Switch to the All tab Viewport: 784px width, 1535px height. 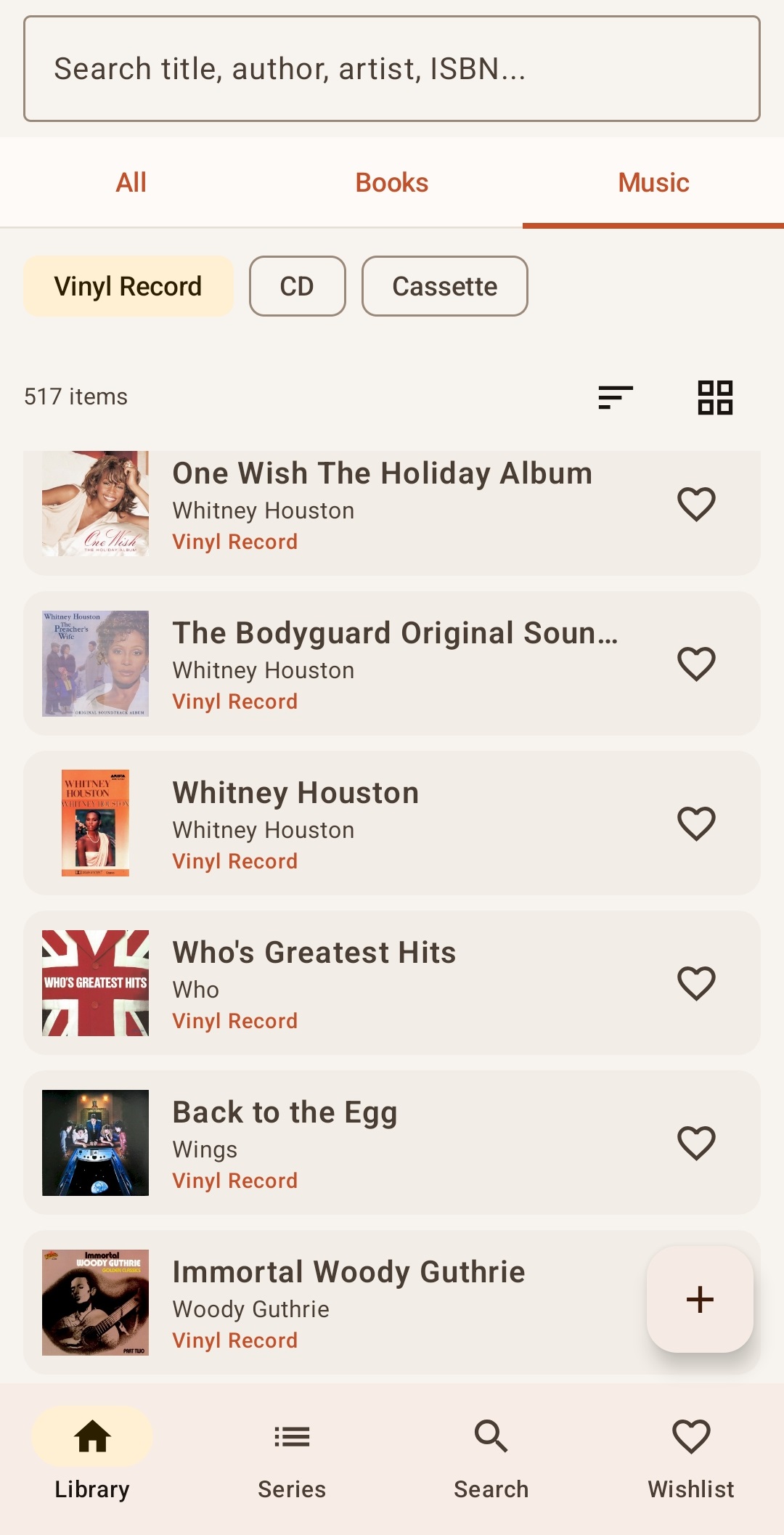coord(131,182)
